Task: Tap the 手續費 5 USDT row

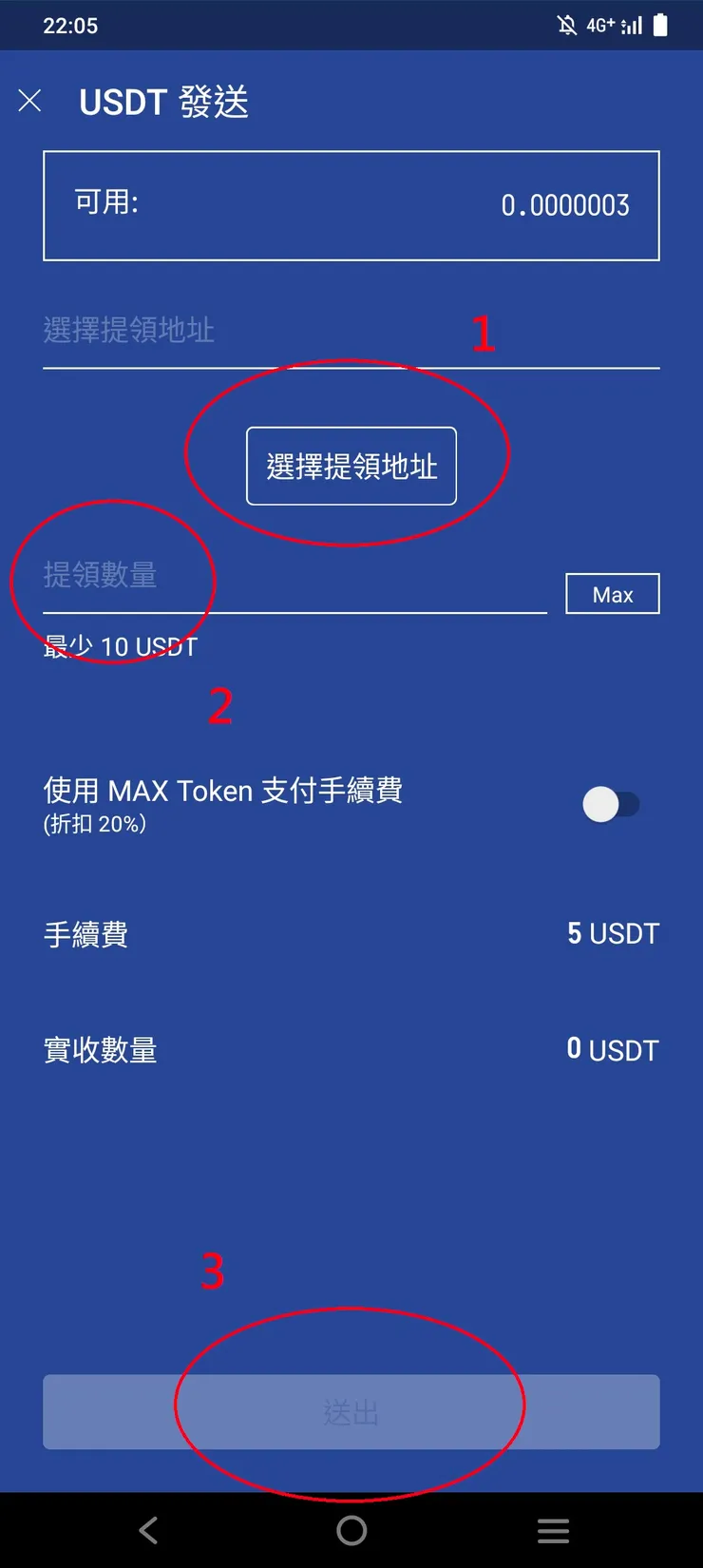Action: coord(351,933)
